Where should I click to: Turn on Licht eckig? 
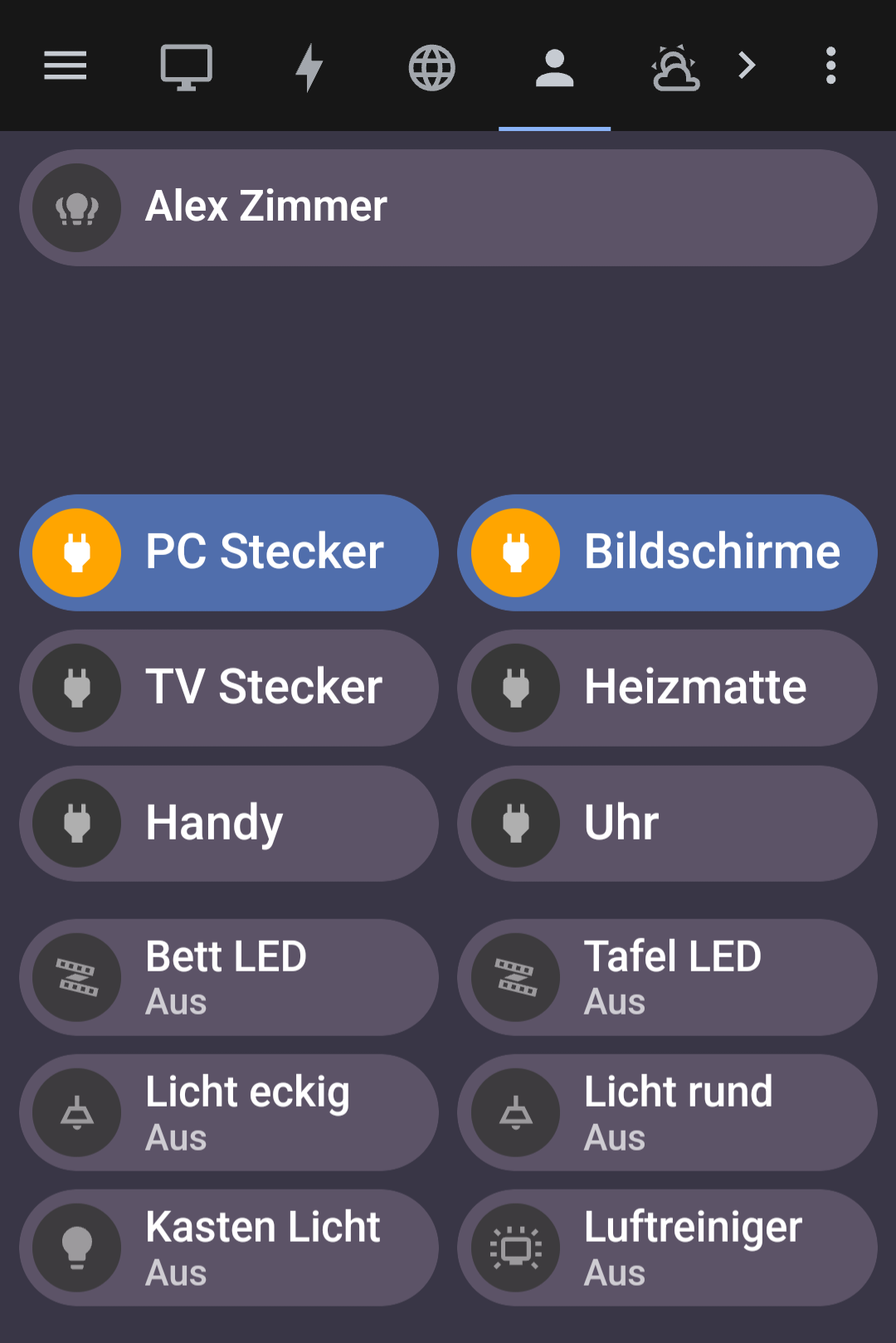click(77, 1112)
